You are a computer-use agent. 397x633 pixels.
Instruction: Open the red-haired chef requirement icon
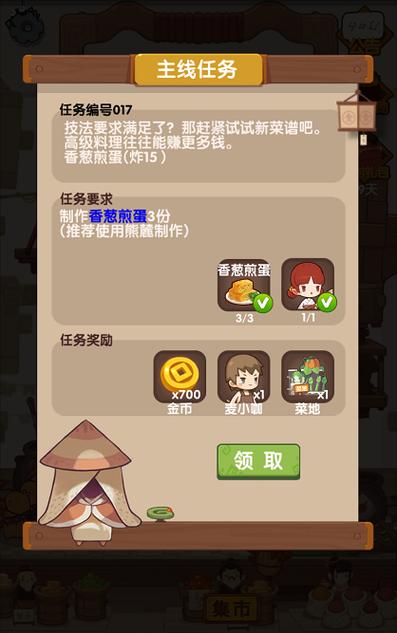click(308, 285)
